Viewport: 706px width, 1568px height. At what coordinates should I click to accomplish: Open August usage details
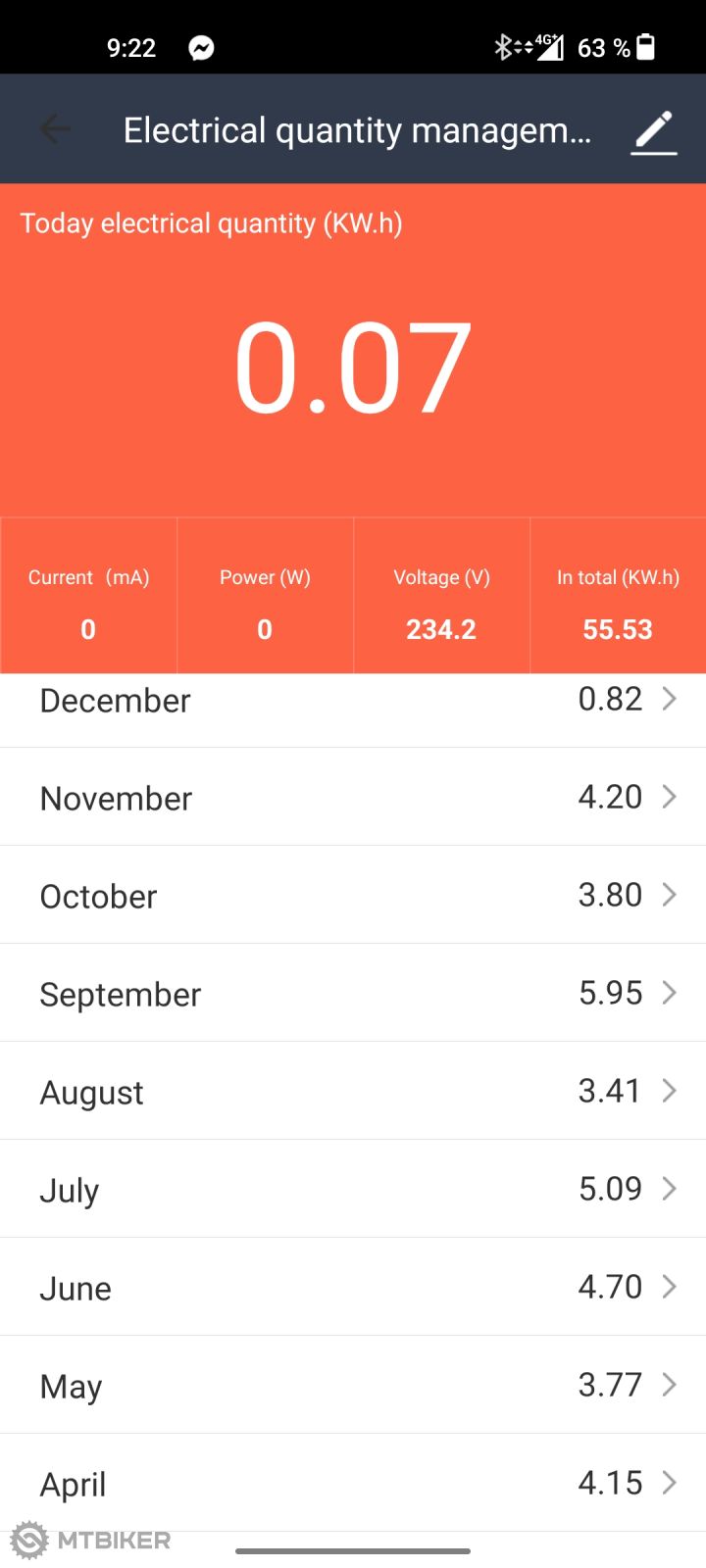tap(353, 1092)
